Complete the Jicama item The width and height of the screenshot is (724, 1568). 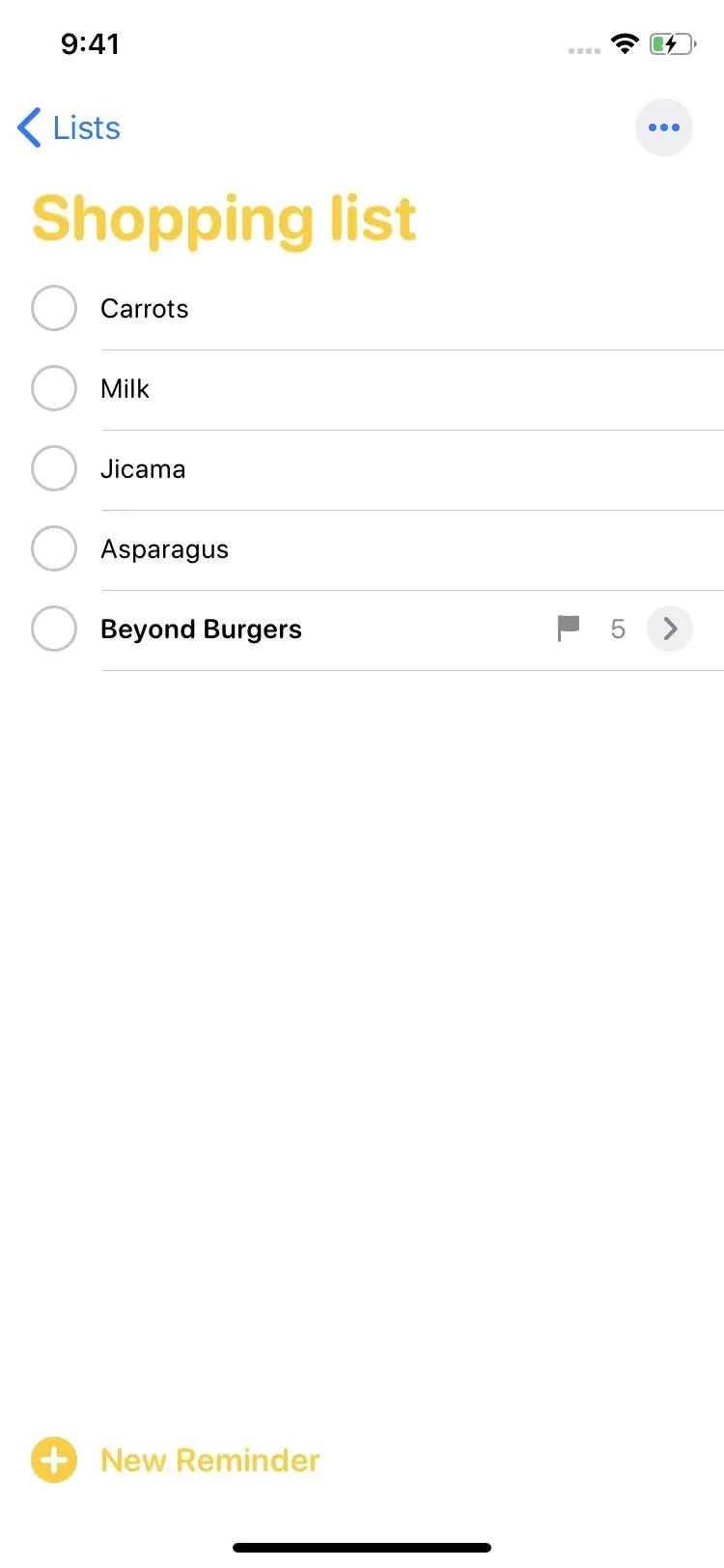click(54, 468)
